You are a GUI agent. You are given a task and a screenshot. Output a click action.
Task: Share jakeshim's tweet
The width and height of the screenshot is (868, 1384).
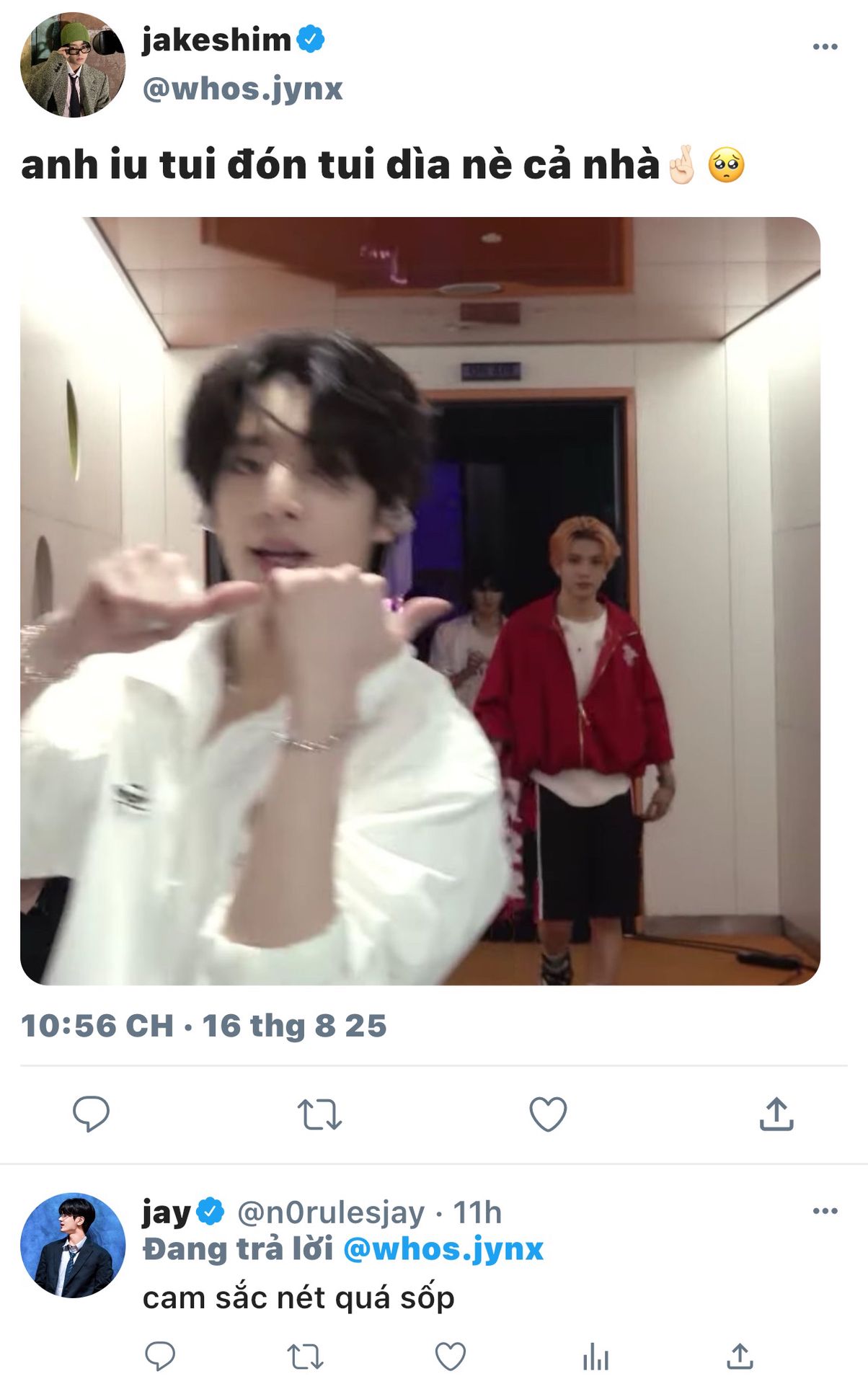coord(776,1114)
